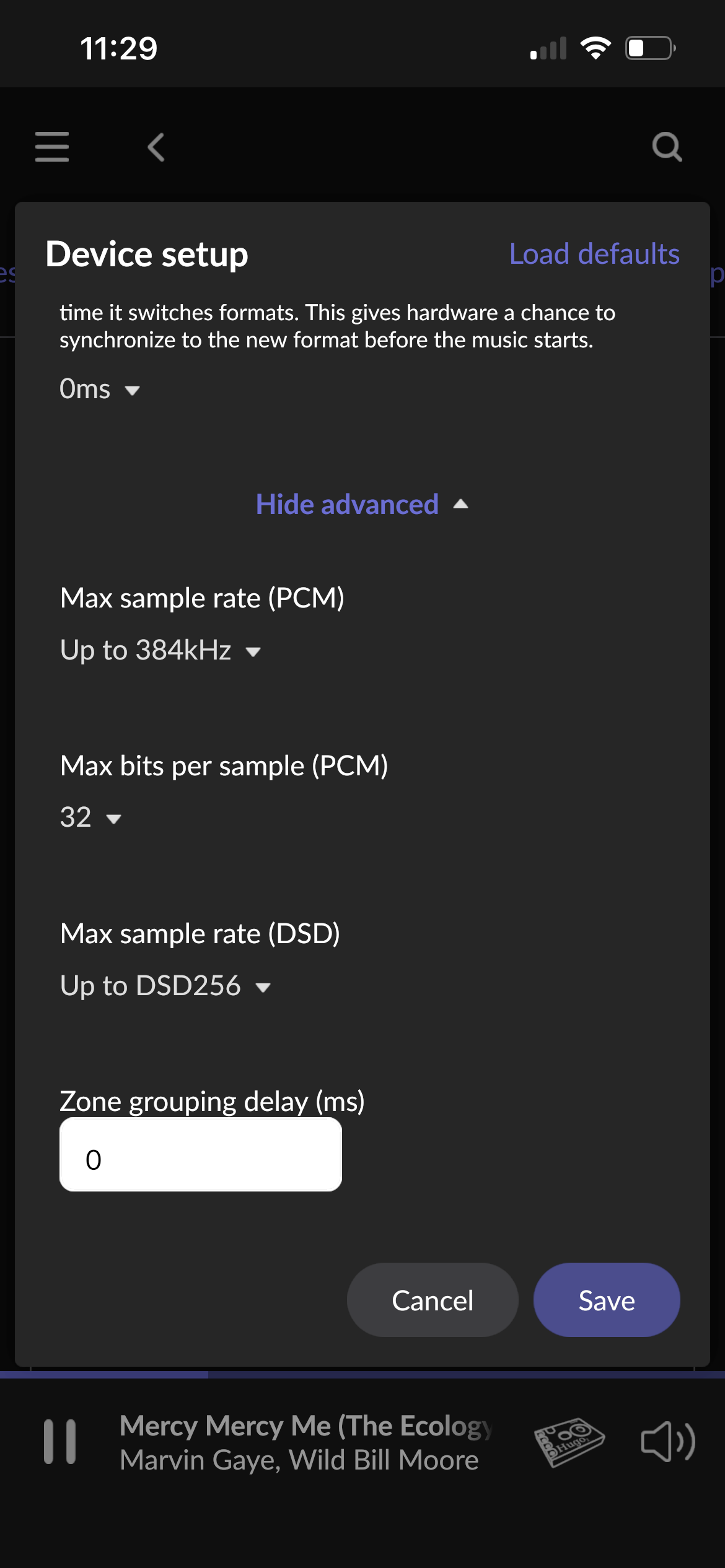The width and height of the screenshot is (725, 1568).
Task: Change Max sample rate (PCM) dropdown
Action: (160, 651)
